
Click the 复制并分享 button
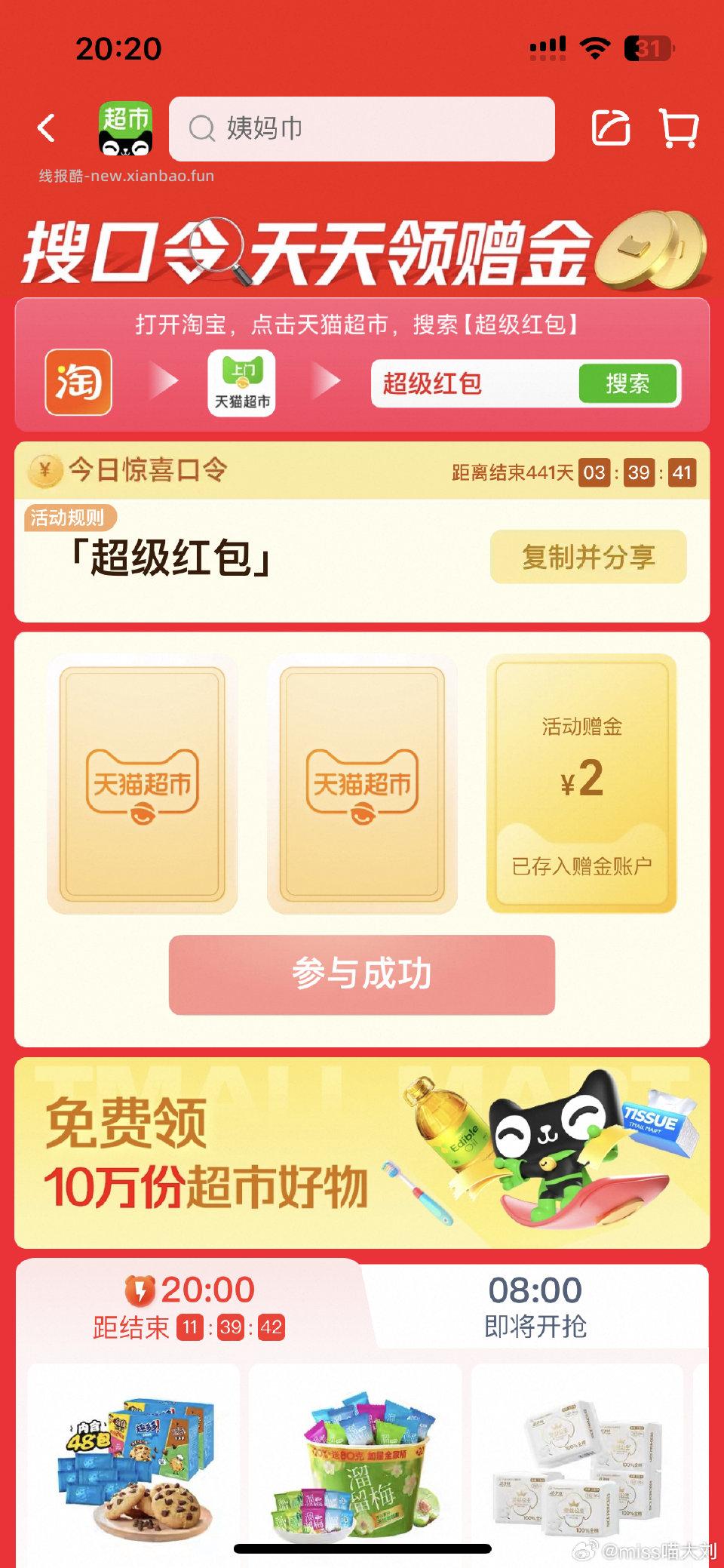589,558
